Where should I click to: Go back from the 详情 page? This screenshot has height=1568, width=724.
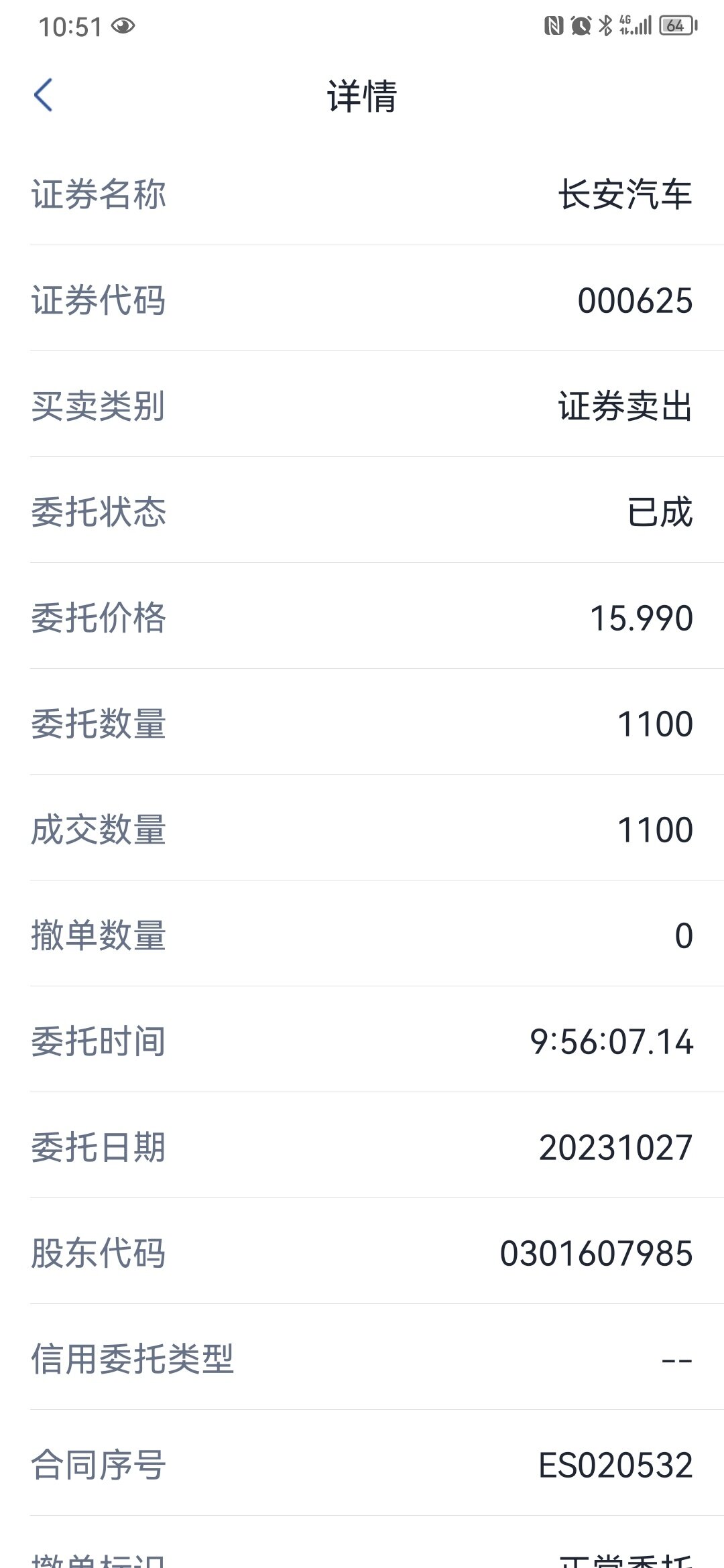tap(43, 94)
